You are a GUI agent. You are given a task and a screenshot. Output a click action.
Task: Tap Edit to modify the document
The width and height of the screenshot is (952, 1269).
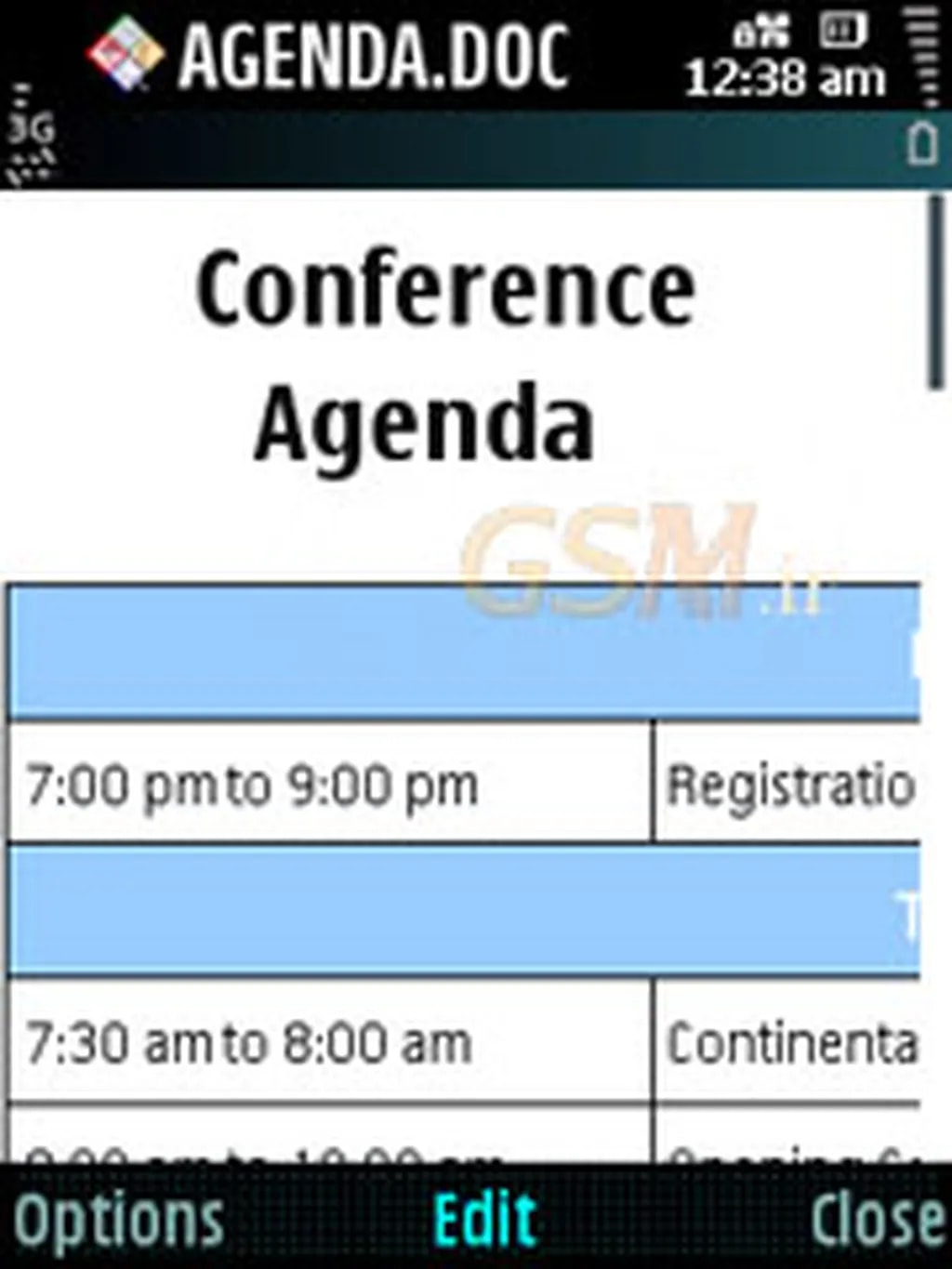tap(484, 1219)
